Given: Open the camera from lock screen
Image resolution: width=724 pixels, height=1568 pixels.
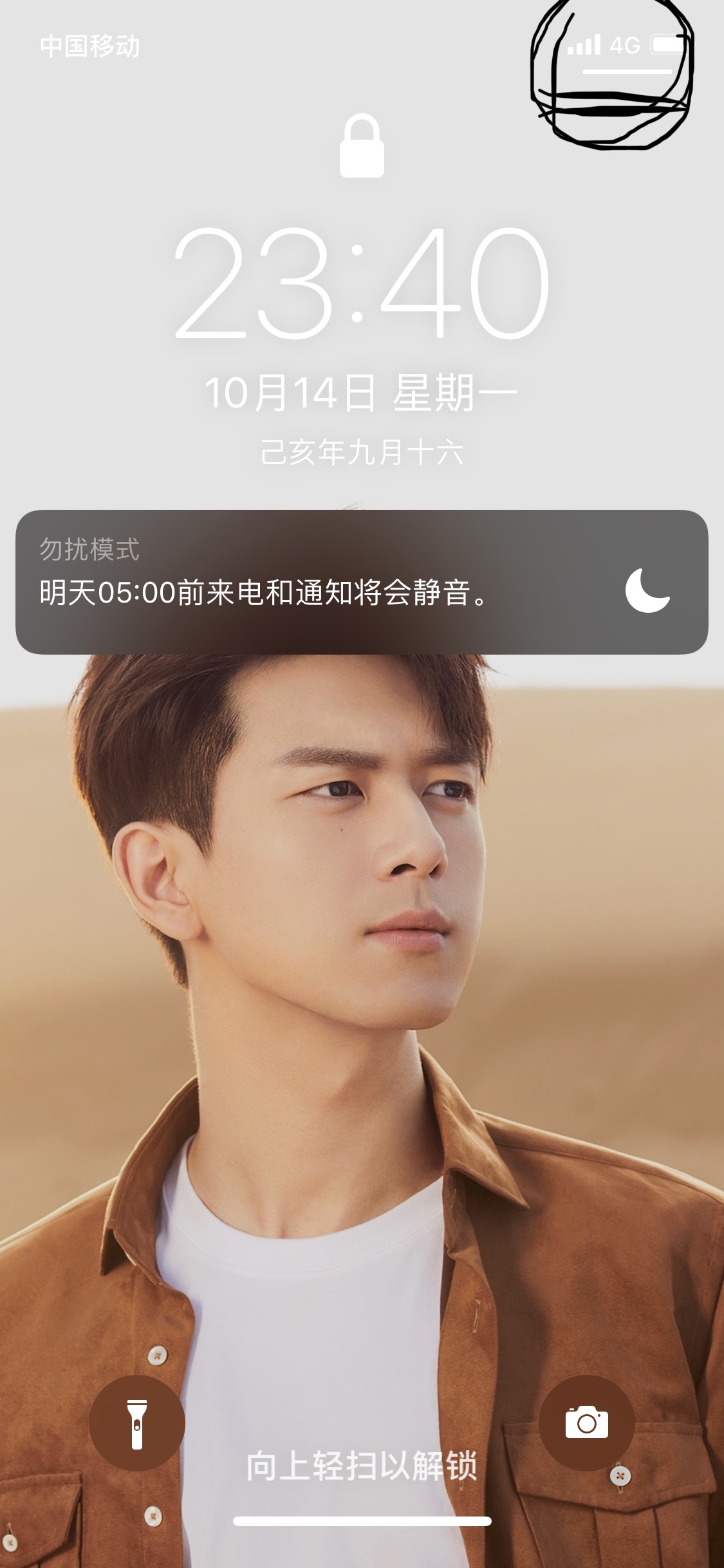Looking at the screenshot, I should pyautogui.click(x=586, y=1423).
